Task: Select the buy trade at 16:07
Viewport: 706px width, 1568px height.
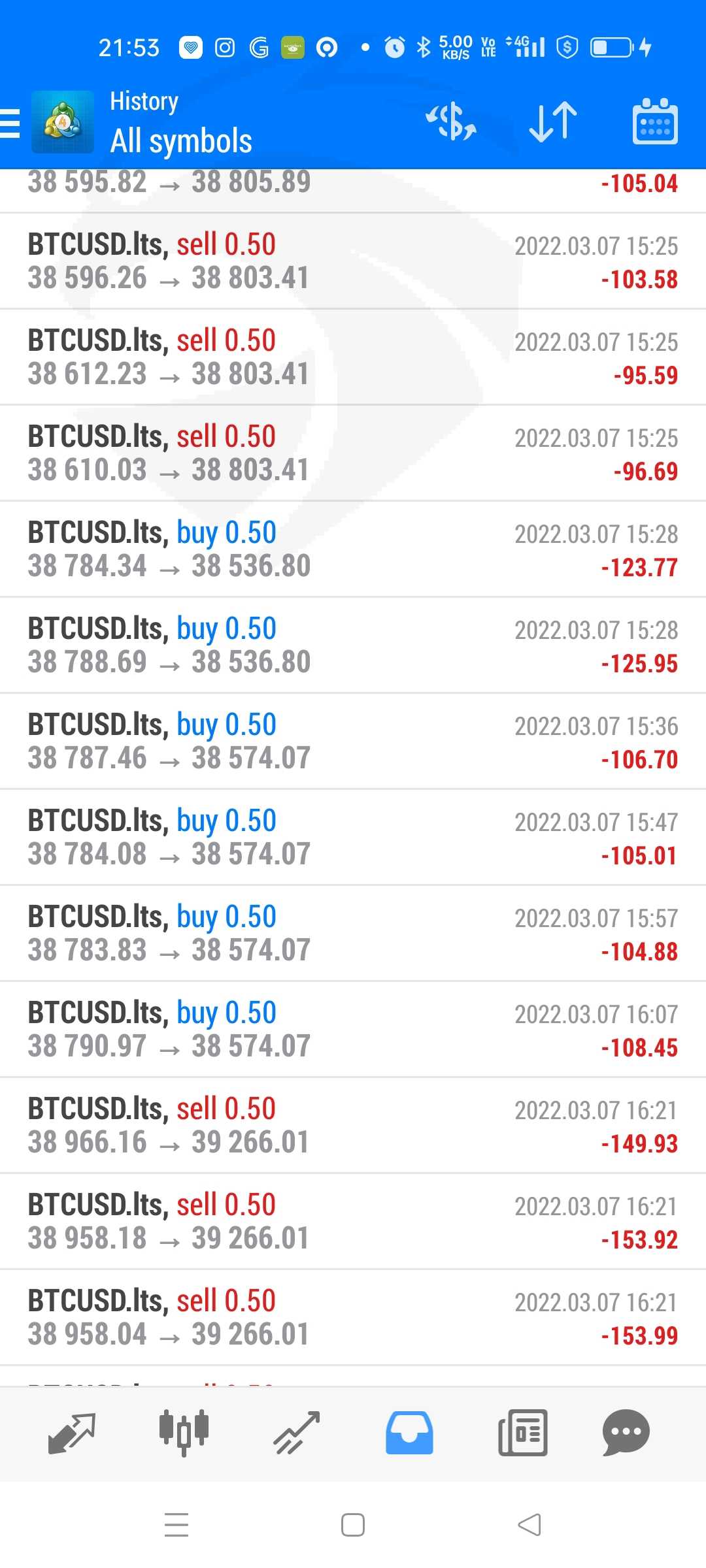Action: pyautogui.click(x=353, y=1030)
